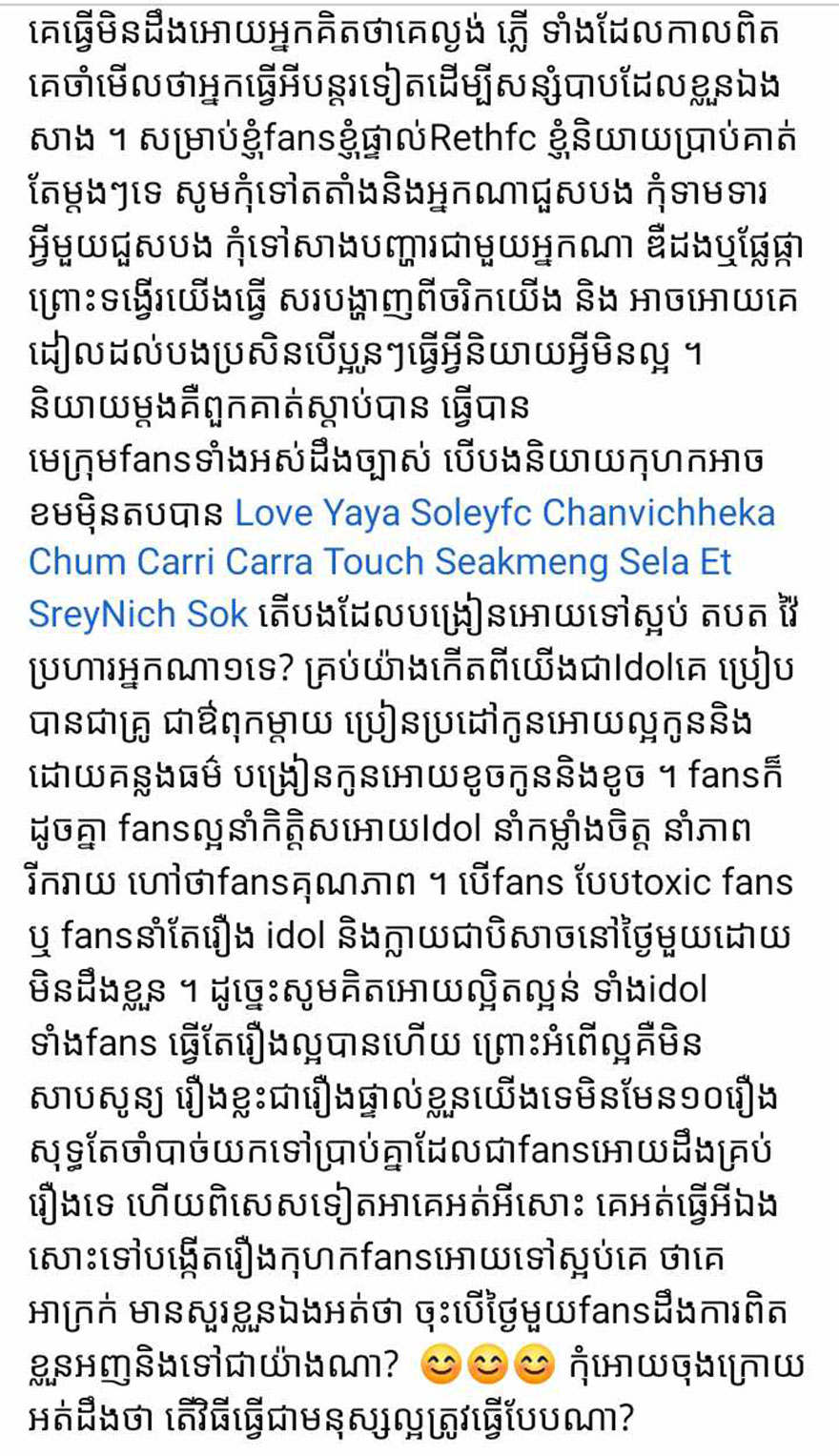Go to SreyNich Sok's profile
Image resolution: width=839 pixels, height=1456 pixels.
tap(140, 613)
